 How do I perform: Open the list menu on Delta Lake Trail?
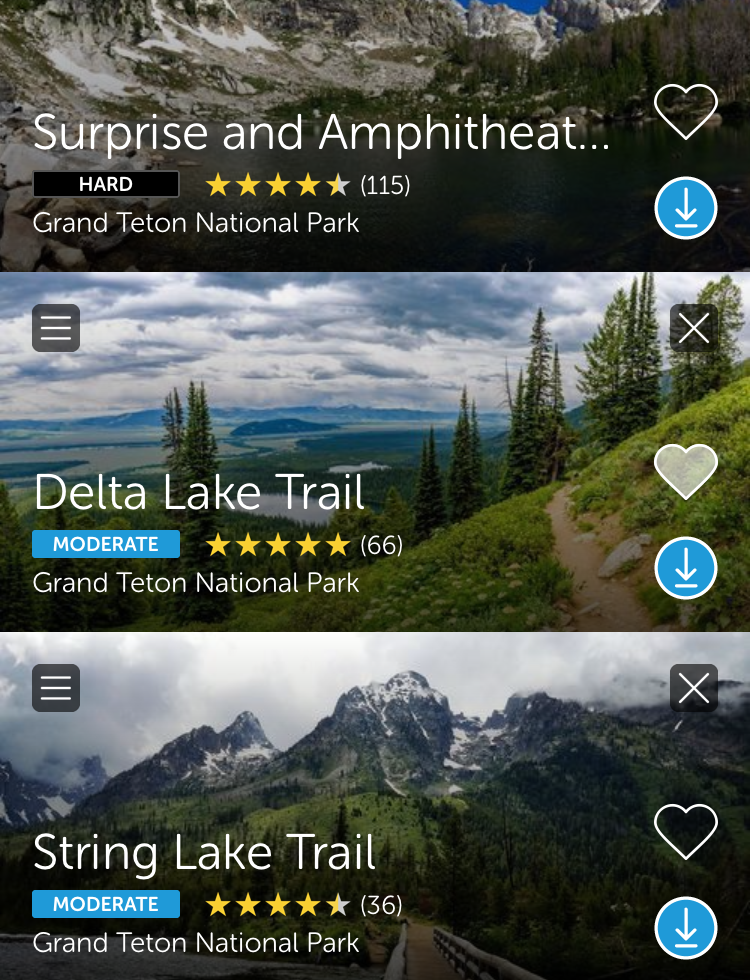(x=56, y=328)
